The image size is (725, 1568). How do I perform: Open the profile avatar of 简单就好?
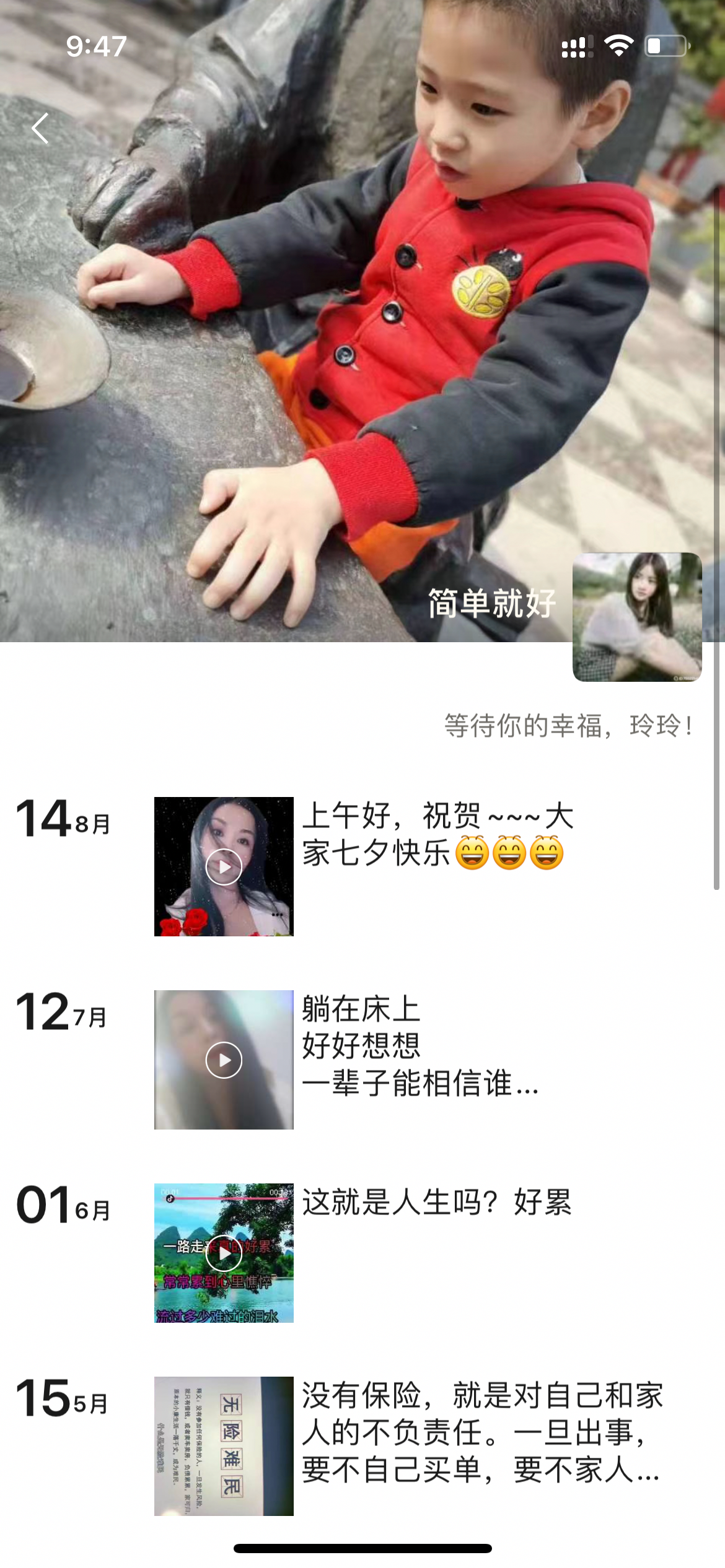(636, 617)
